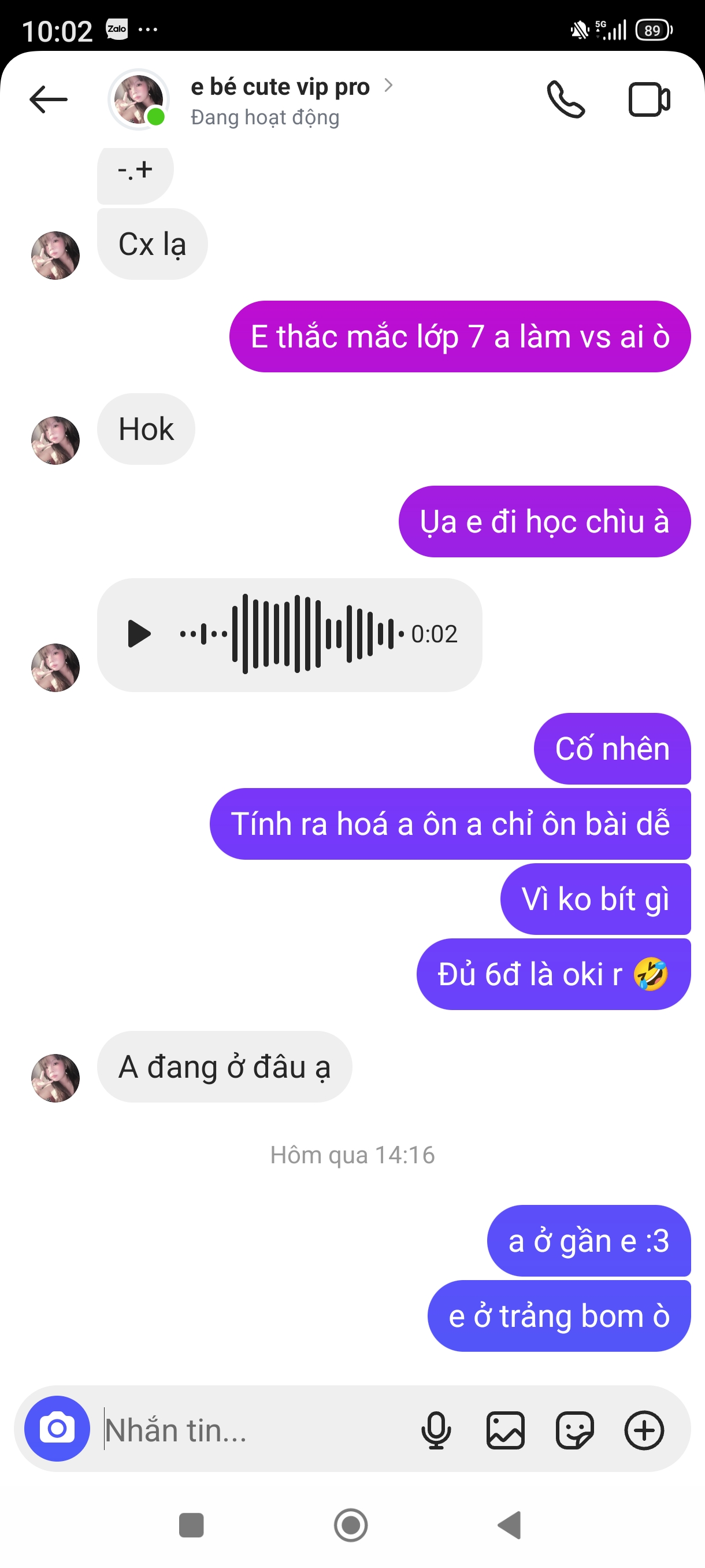Open the photo gallery picker
This screenshot has height=1568, width=705.
(x=506, y=1430)
